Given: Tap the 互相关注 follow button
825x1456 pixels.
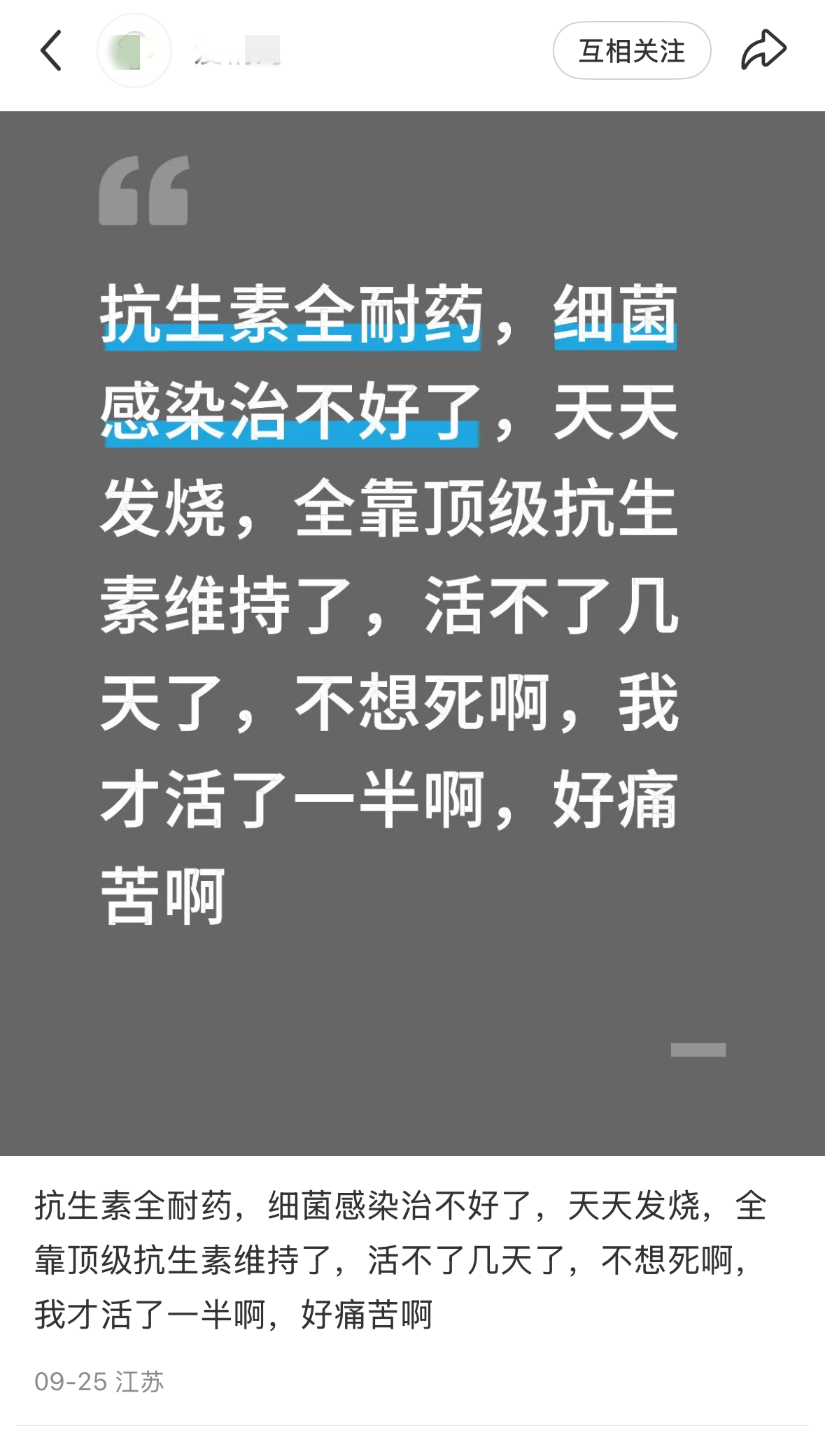Looking at the screenshot, I should (631, 50).
